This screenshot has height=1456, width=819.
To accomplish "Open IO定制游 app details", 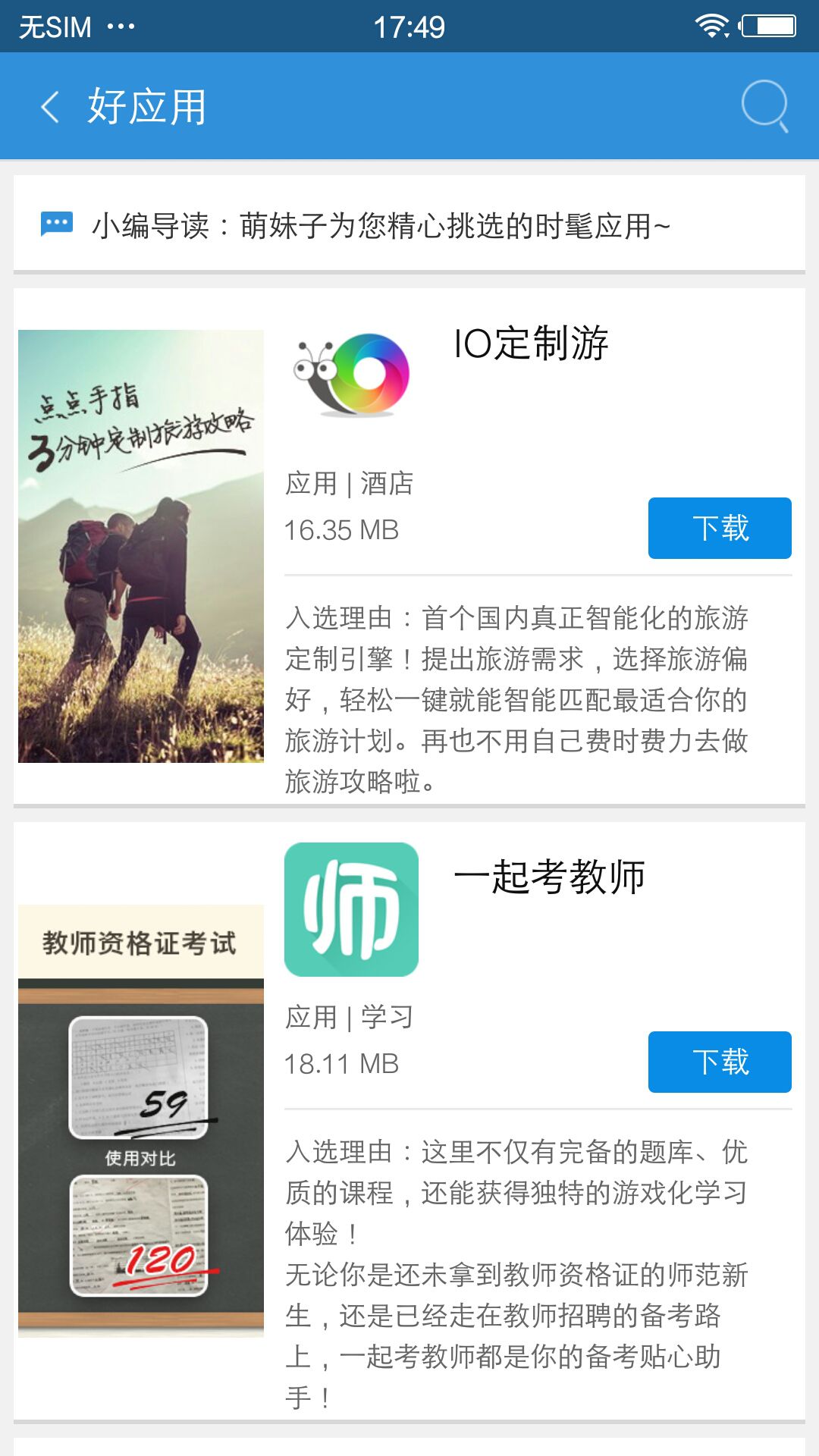I will (531, 344).
